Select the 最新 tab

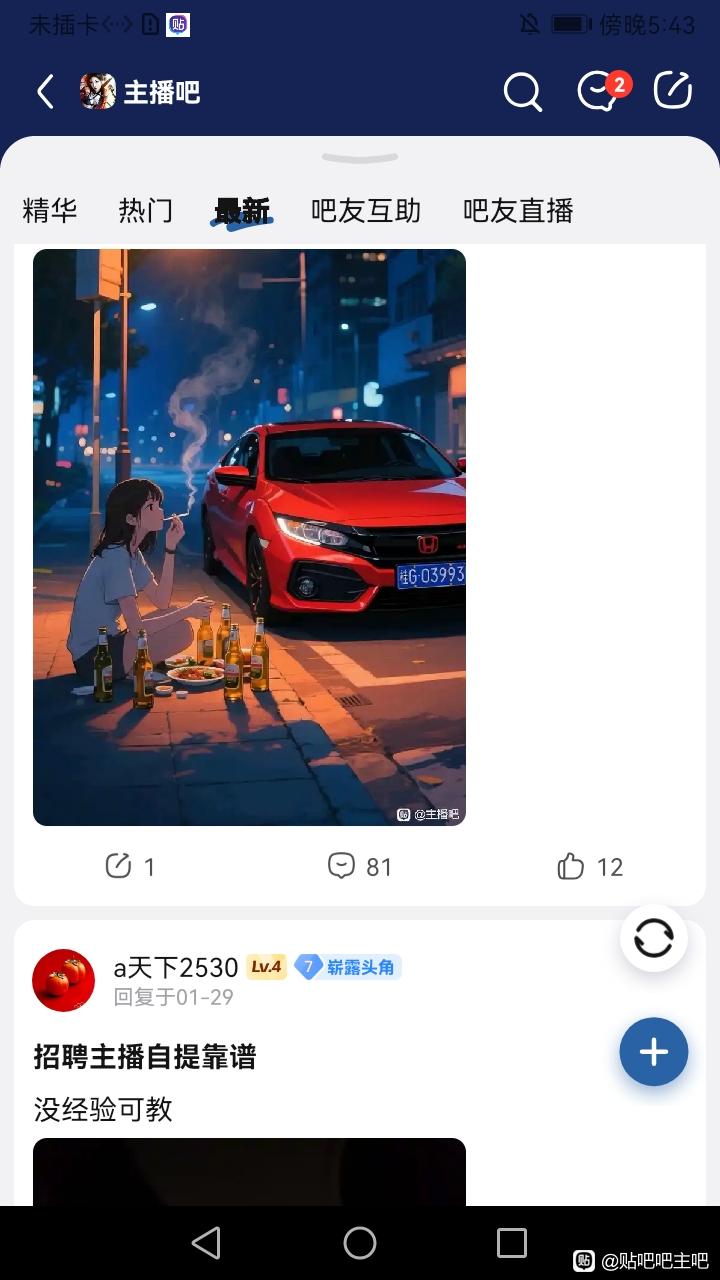point(242,211)
